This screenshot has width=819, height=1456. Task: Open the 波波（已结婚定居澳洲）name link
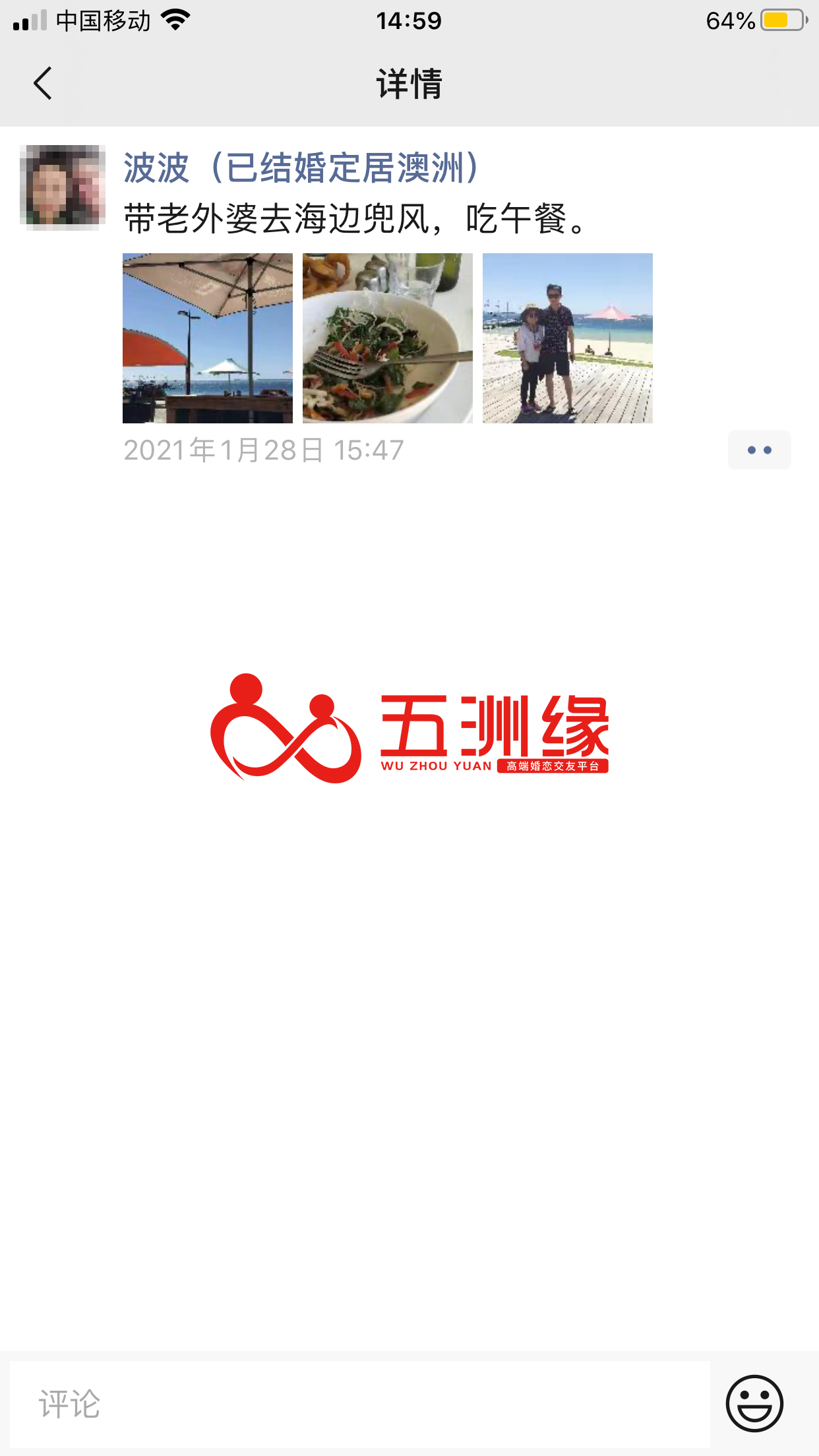(302, 167)
